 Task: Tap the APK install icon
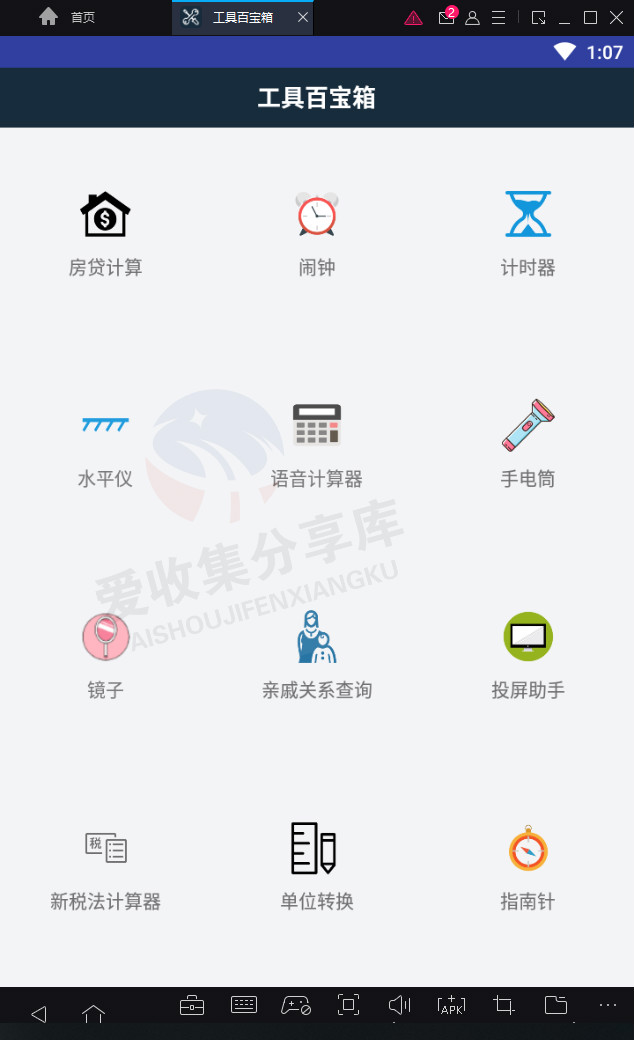452,1005
